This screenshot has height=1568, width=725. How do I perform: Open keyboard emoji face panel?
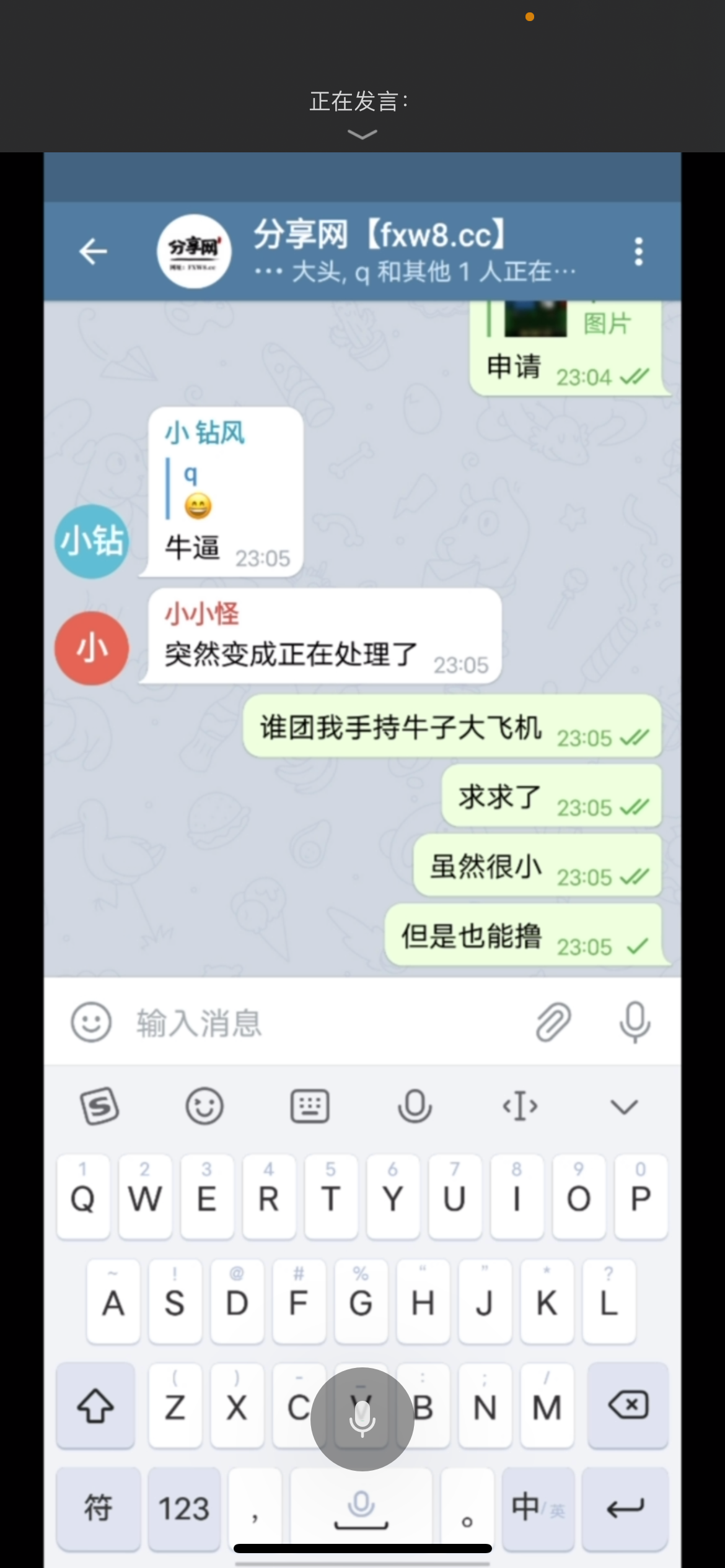pos(204,1106)
